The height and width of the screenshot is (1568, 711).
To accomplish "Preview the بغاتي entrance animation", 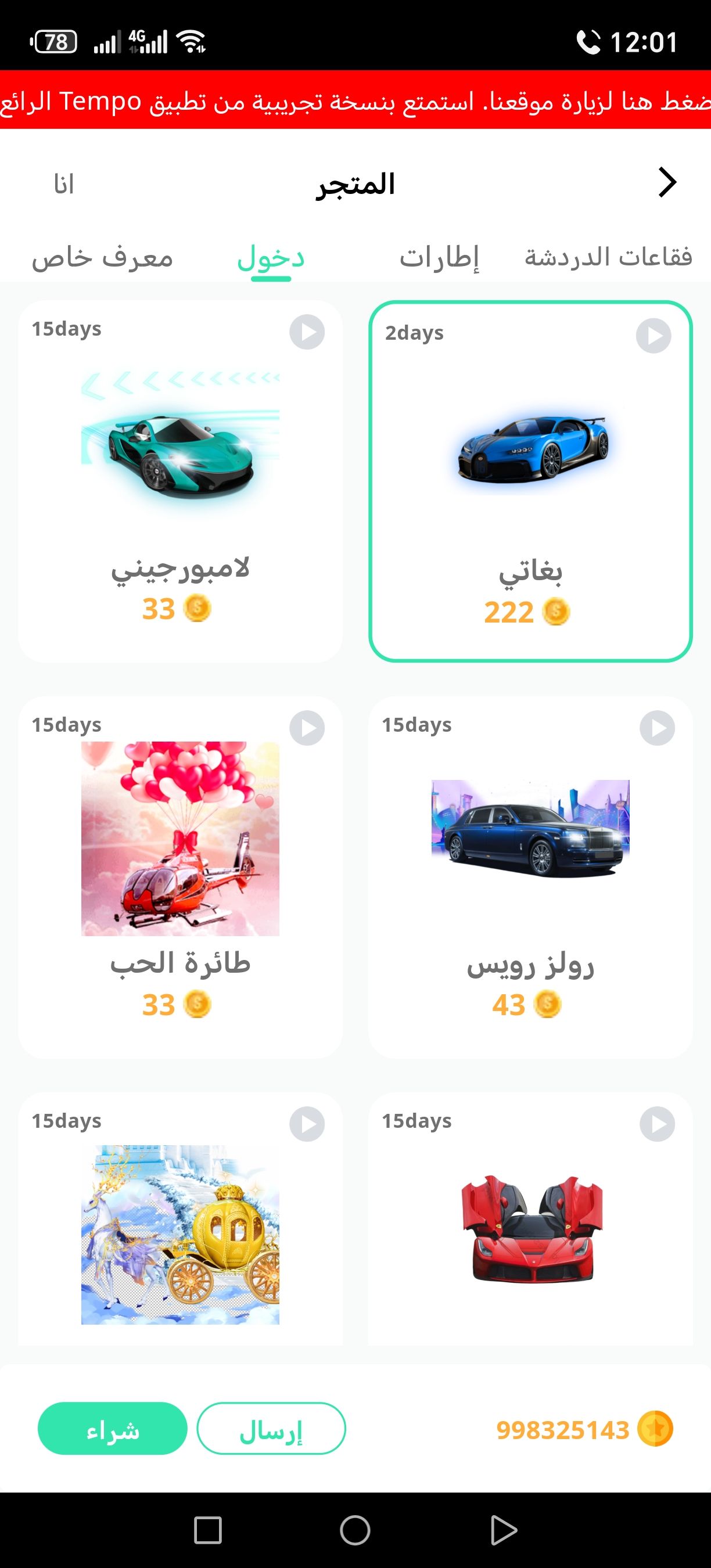I will pyautogui.click(x=653, y=336).
